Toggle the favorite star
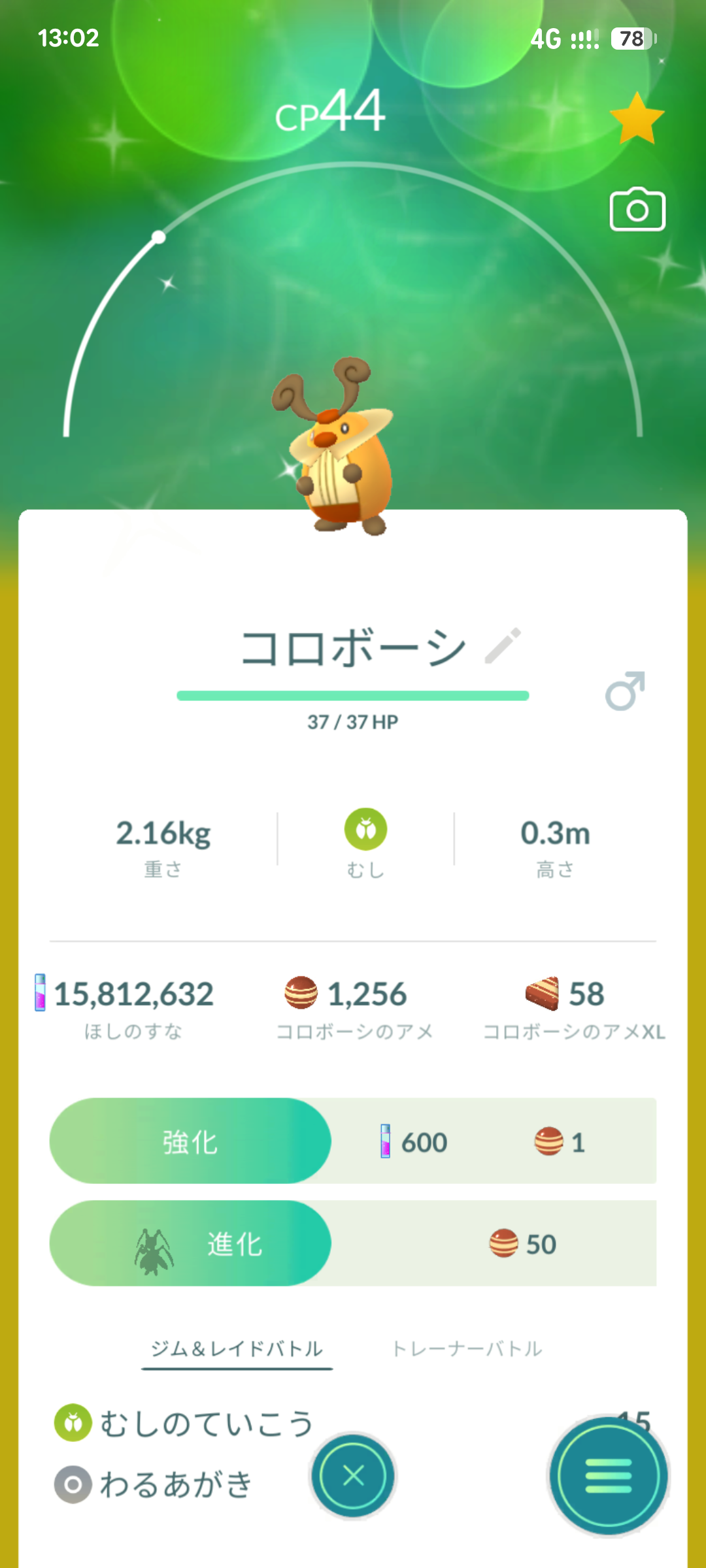This screenshot has height=1568, width=706. 637,118
